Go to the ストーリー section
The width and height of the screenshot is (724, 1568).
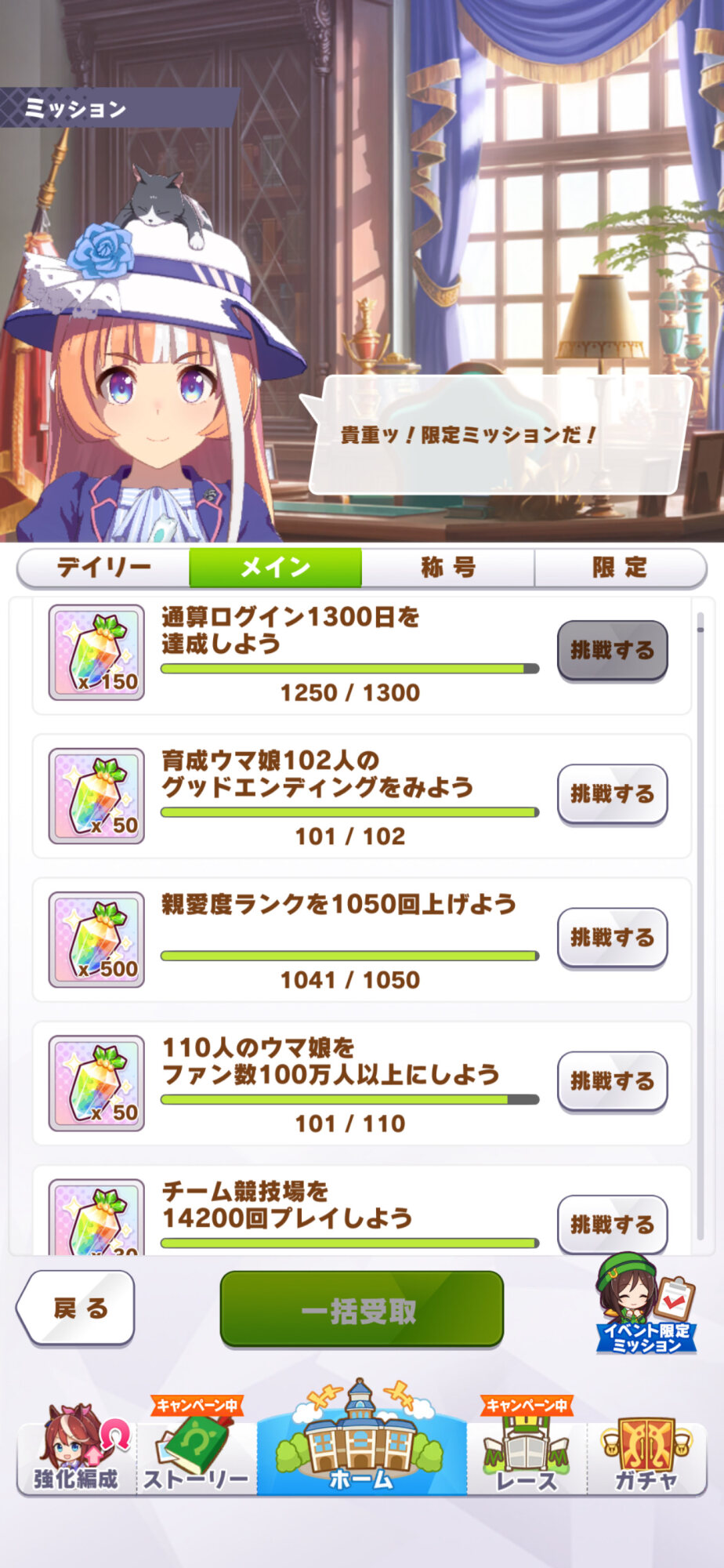pos(196,1451)
